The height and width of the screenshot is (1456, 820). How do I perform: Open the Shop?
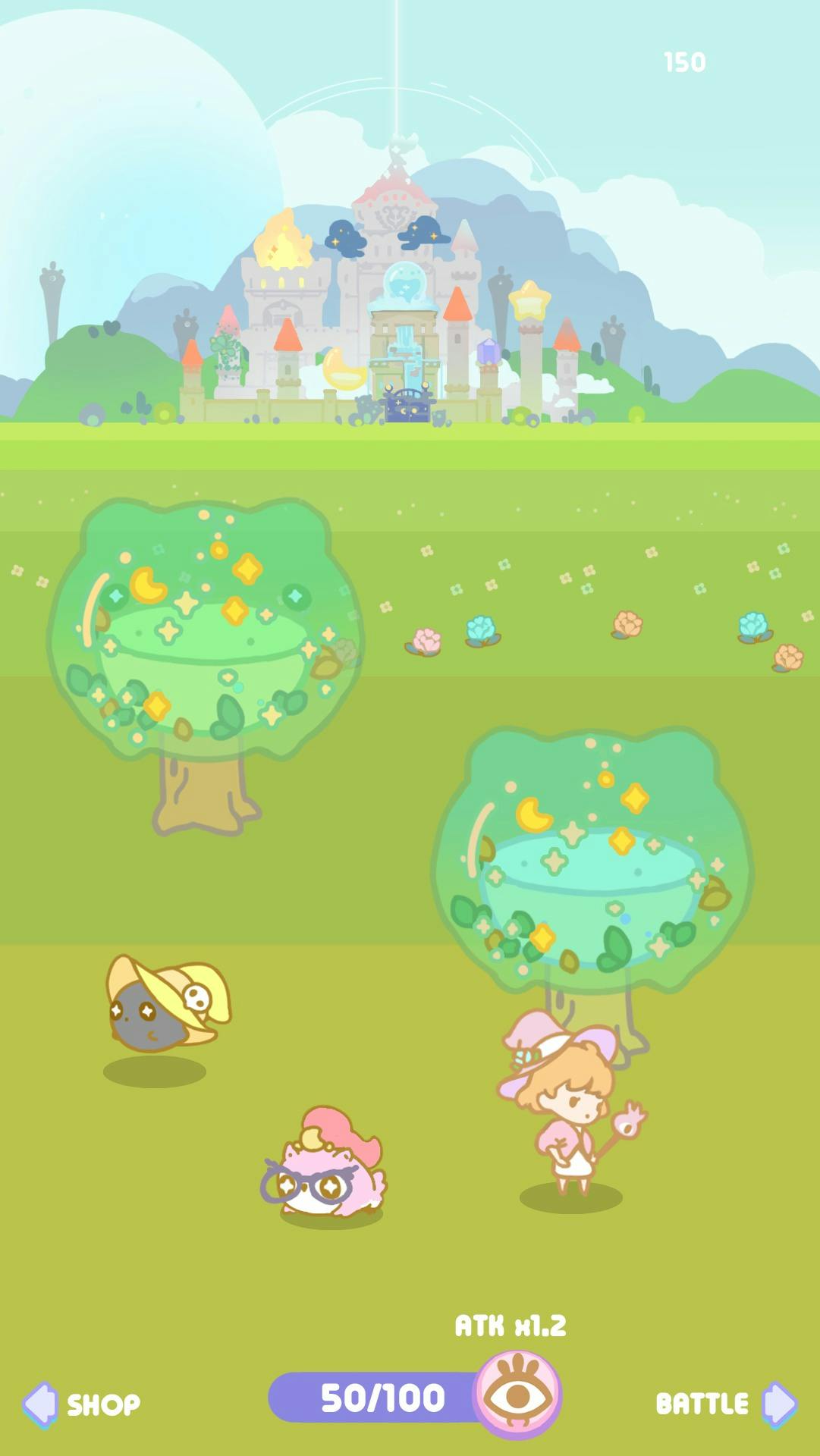[82, 1404]
